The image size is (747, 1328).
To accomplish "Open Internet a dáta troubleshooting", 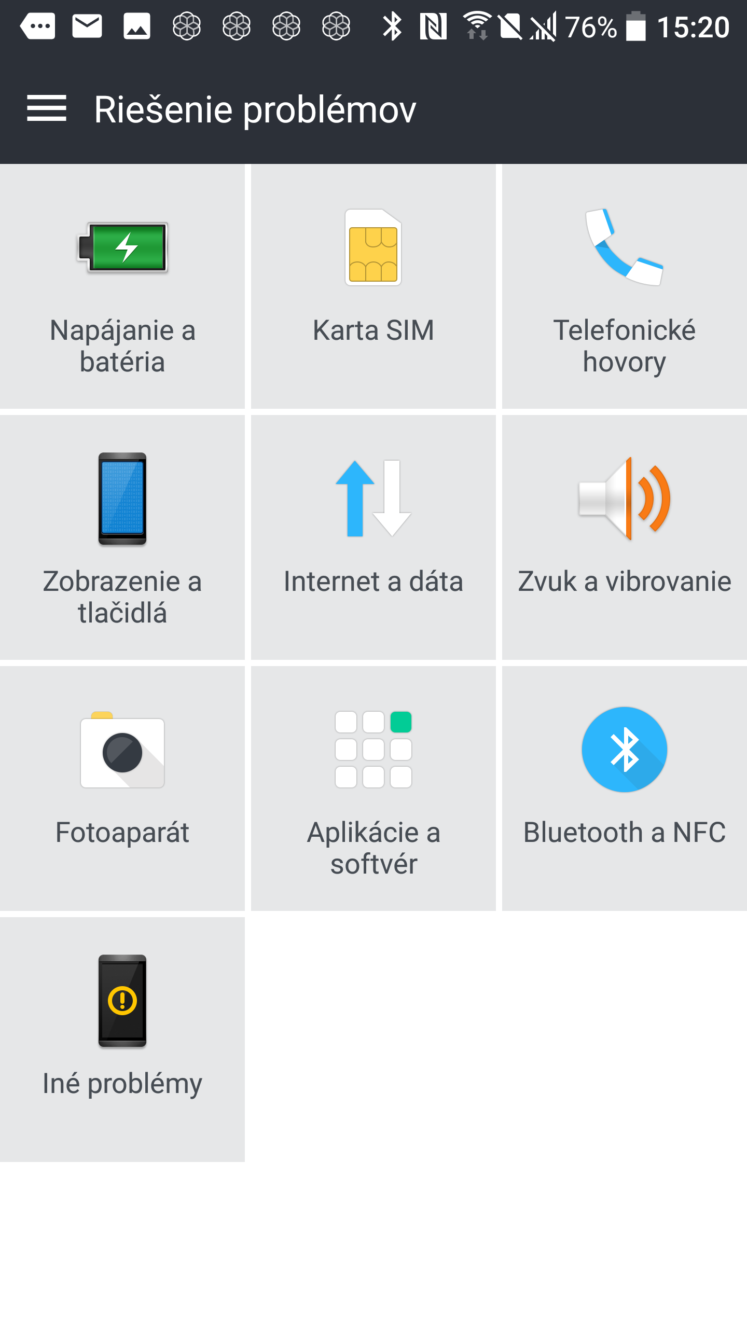I will (x=373, y=537).
